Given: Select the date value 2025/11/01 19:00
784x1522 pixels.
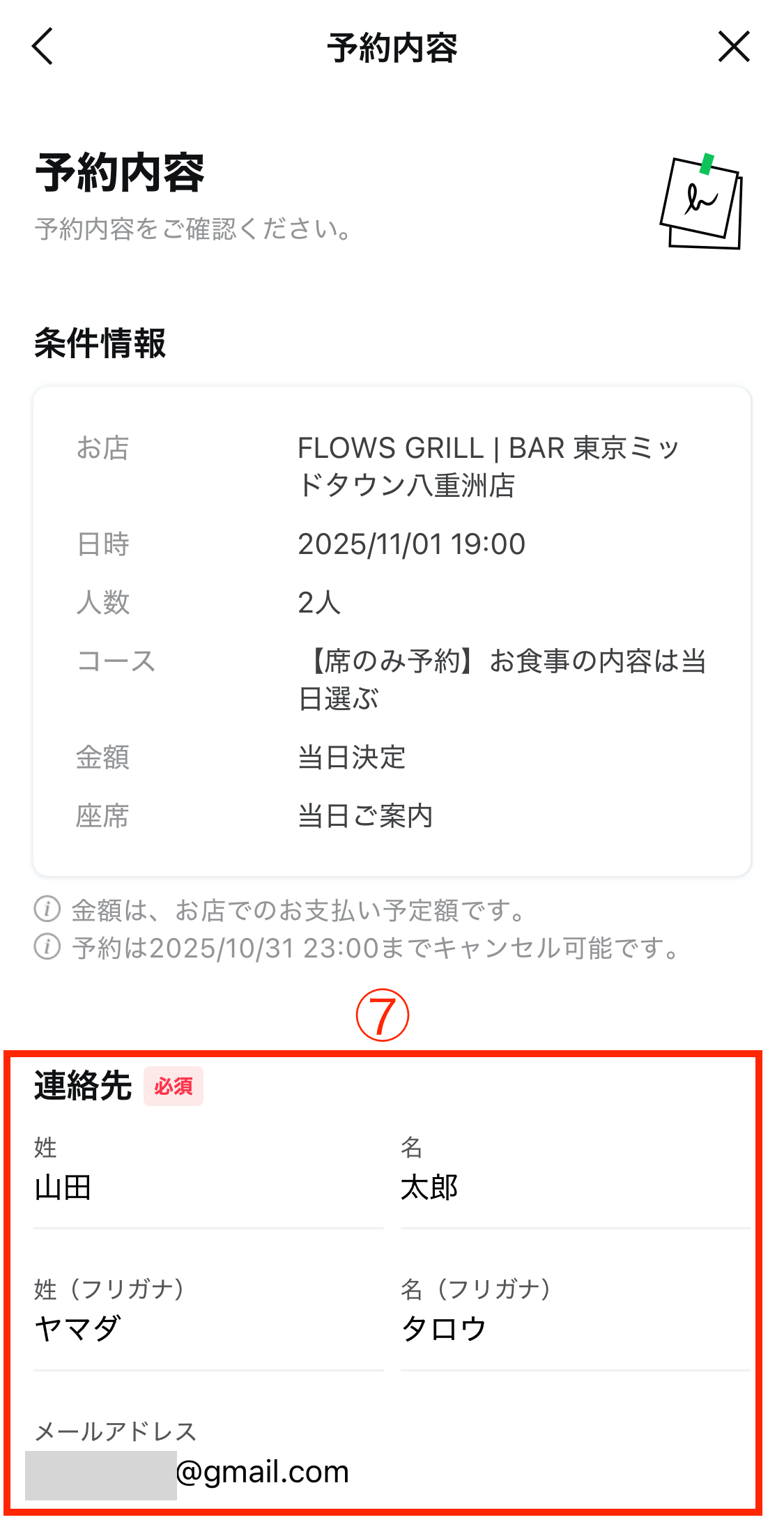Looking at the screenshot, I should 411,545.
